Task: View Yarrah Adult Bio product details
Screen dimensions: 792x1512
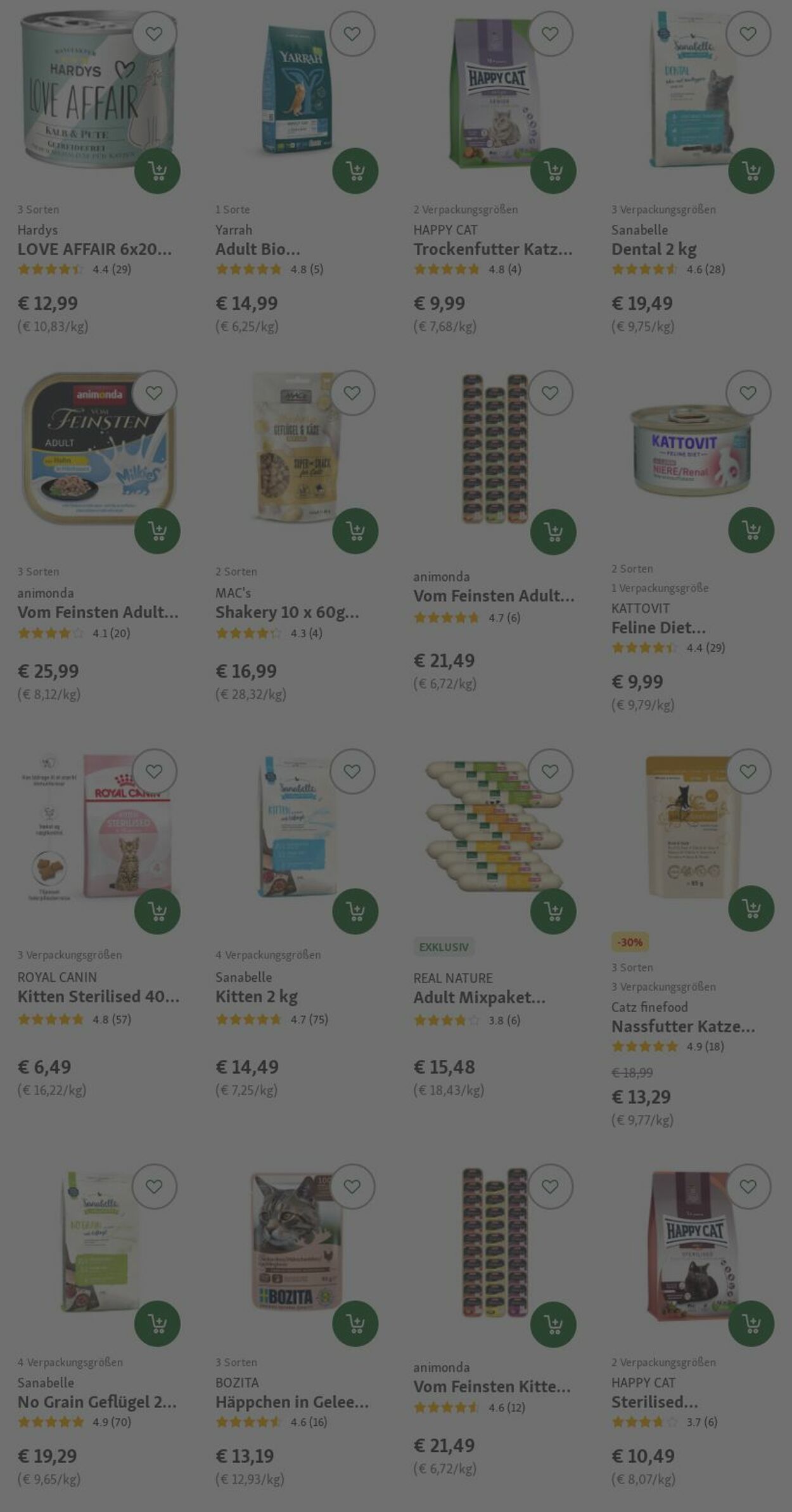Action: tap(257, 250)
